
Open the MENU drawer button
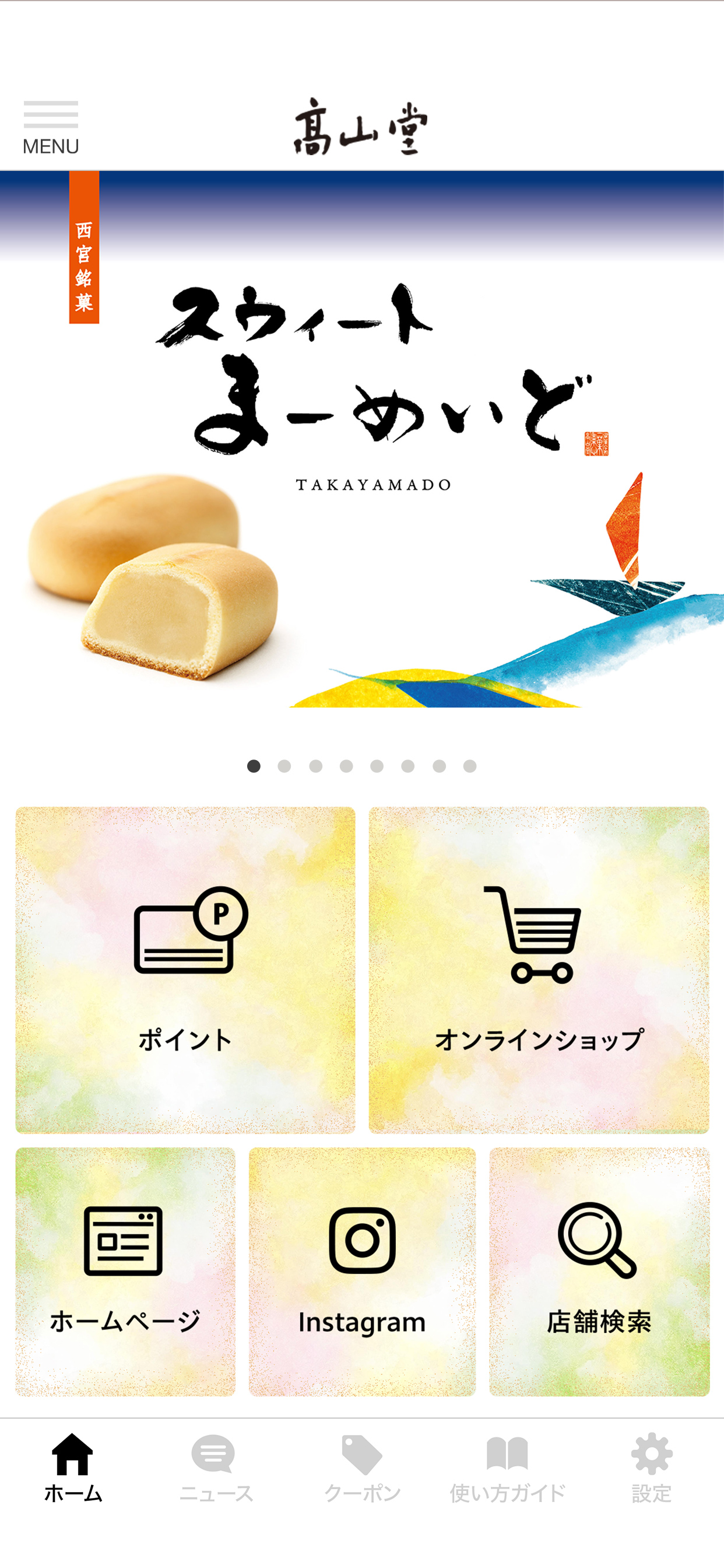[51, 128]
